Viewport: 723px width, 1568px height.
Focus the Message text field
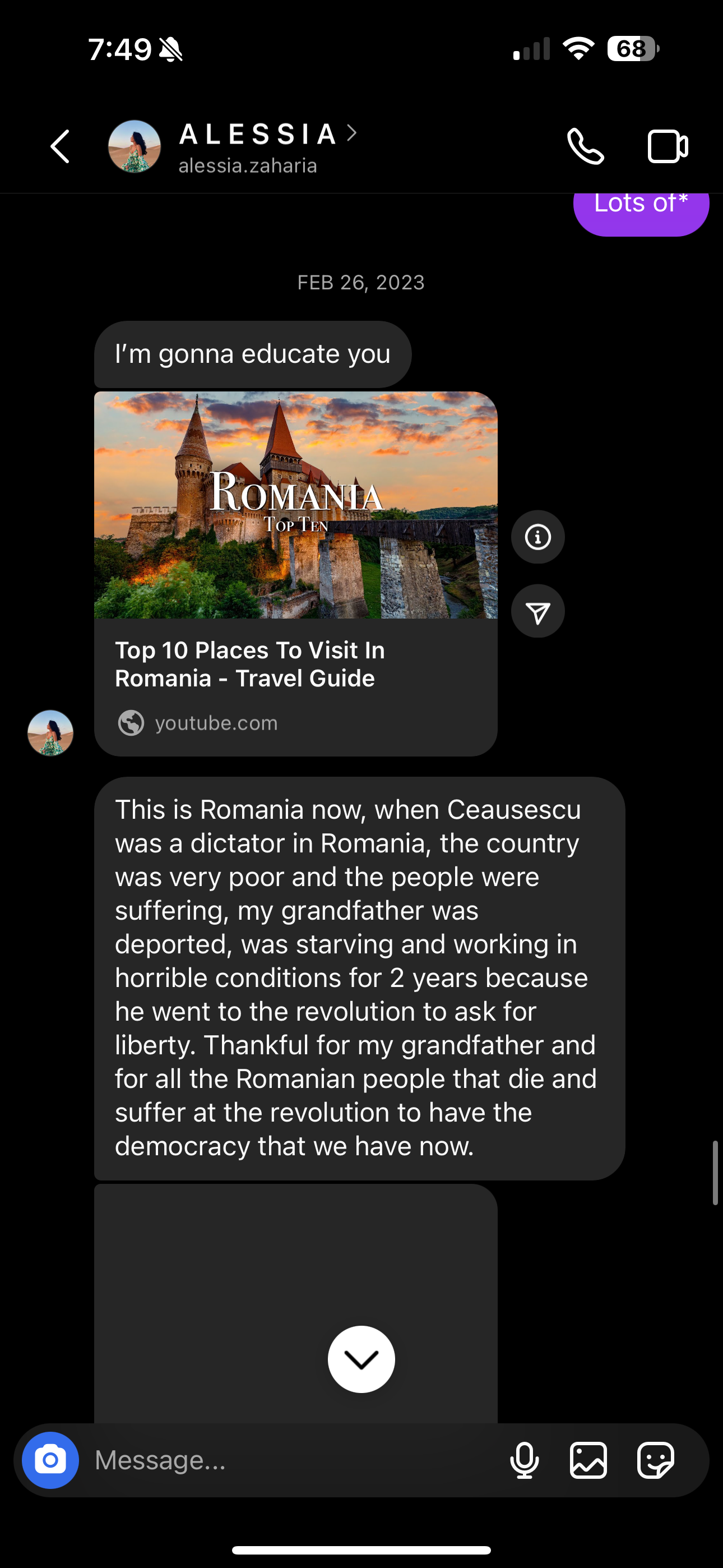point(292,1460)
